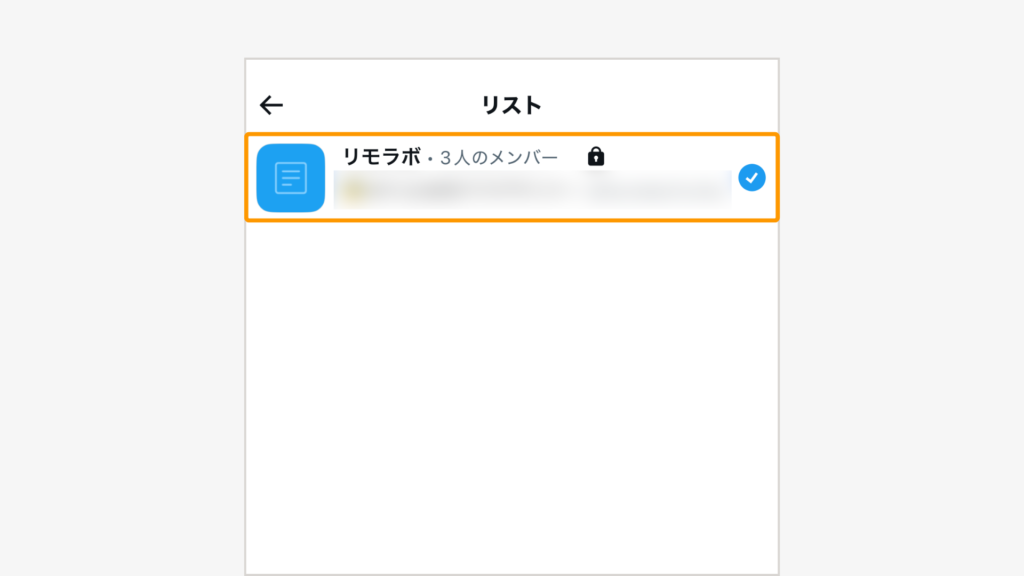Go back using the arrow icon
The image size is (1024, 576).
point(271,105)
